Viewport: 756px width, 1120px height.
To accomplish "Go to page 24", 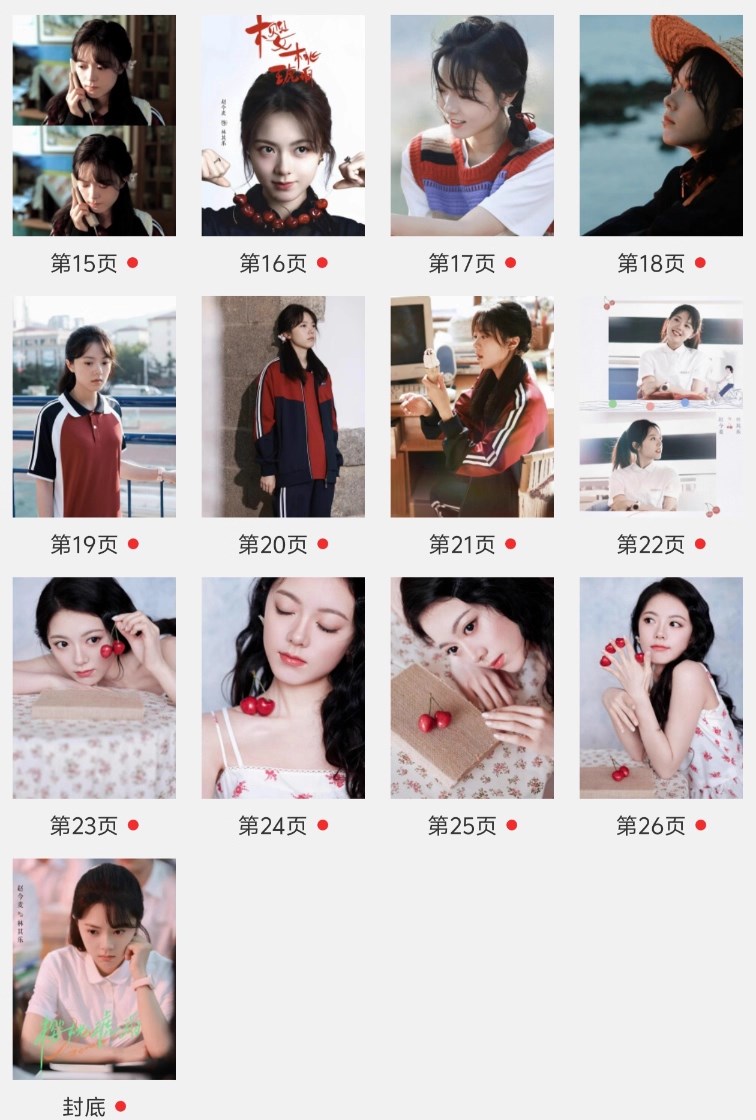I will (283, 688).
